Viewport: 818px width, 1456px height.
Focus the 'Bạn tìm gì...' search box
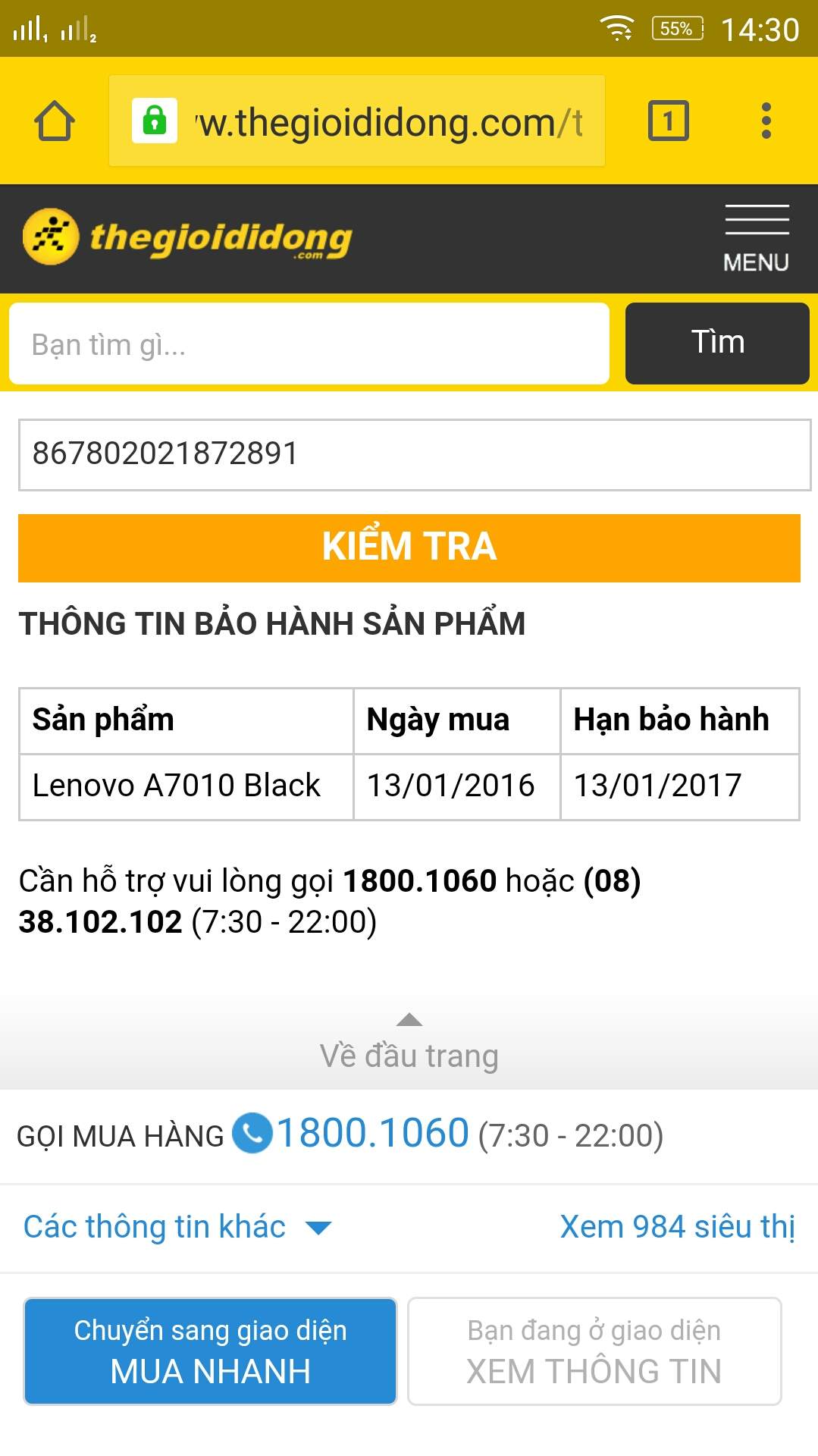(309, 344)
